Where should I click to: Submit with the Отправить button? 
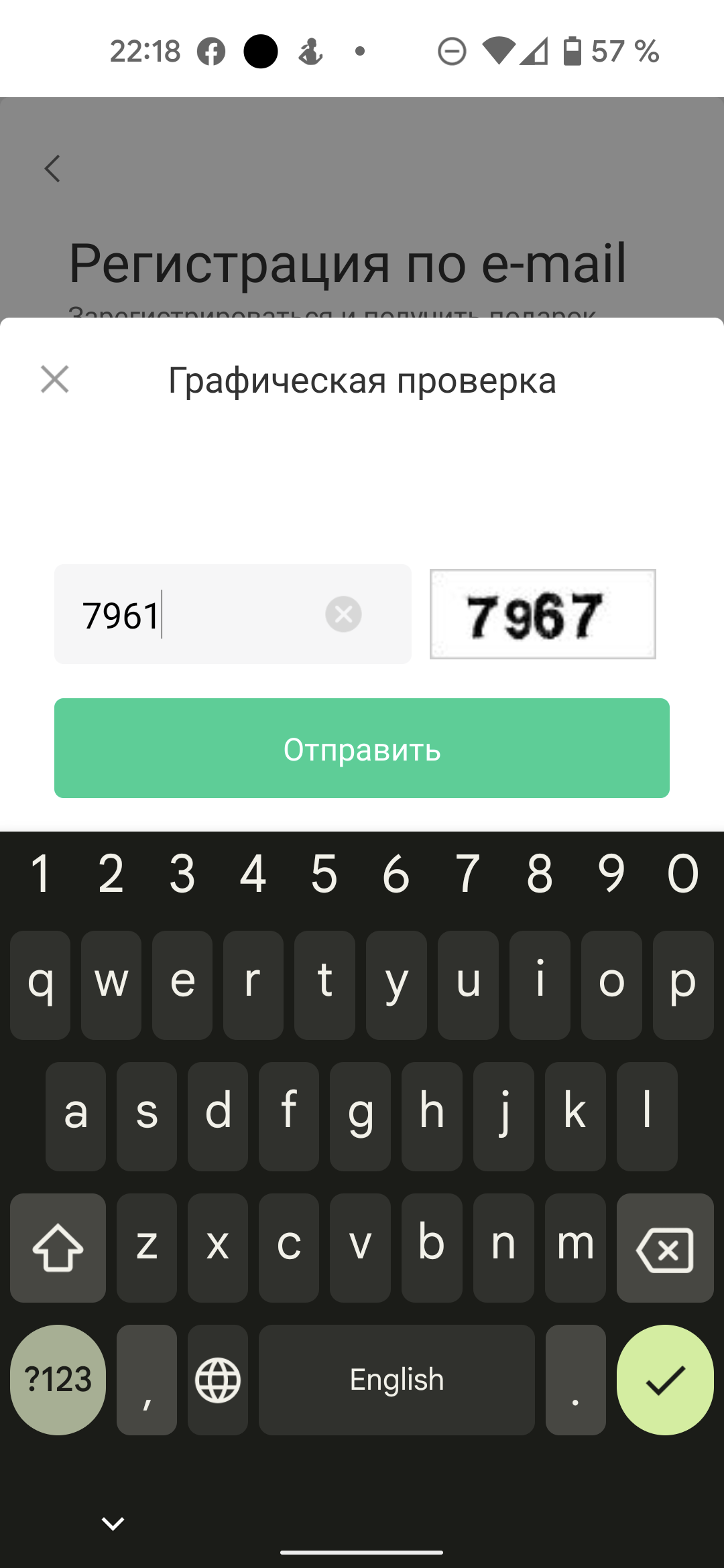(362, 748)
